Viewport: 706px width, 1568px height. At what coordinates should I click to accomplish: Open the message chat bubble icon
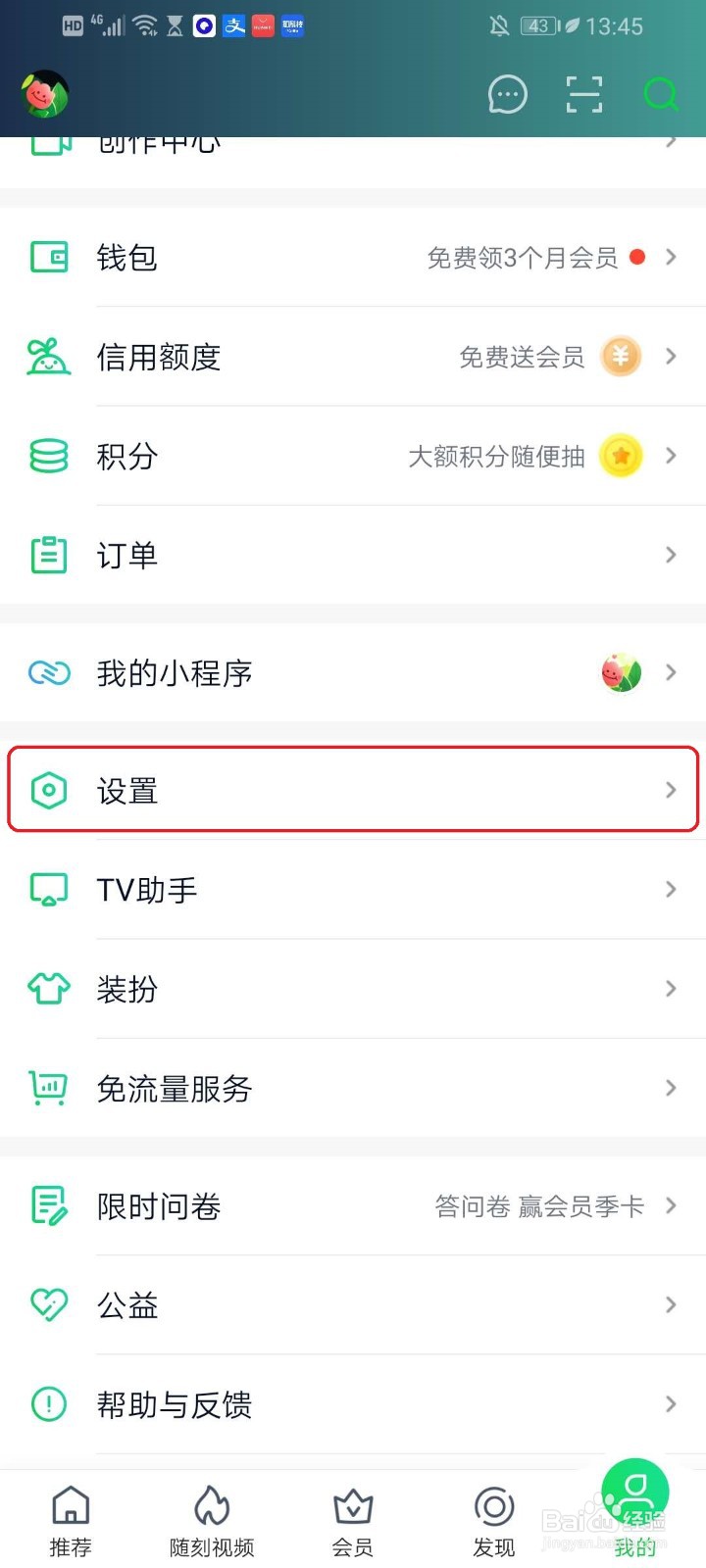pos(508,94)
